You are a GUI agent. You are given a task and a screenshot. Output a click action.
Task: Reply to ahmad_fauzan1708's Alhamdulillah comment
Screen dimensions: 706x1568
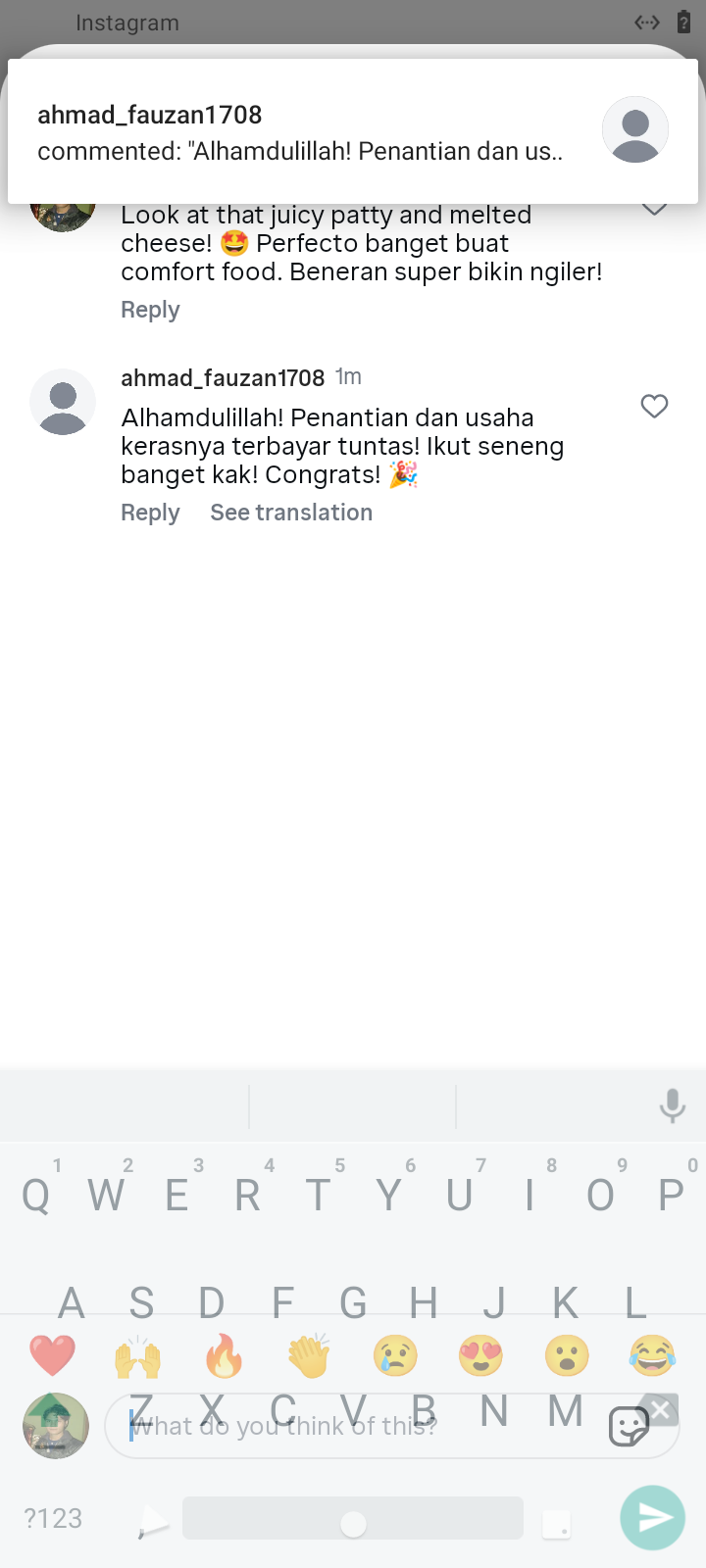[x=150, y=513]
